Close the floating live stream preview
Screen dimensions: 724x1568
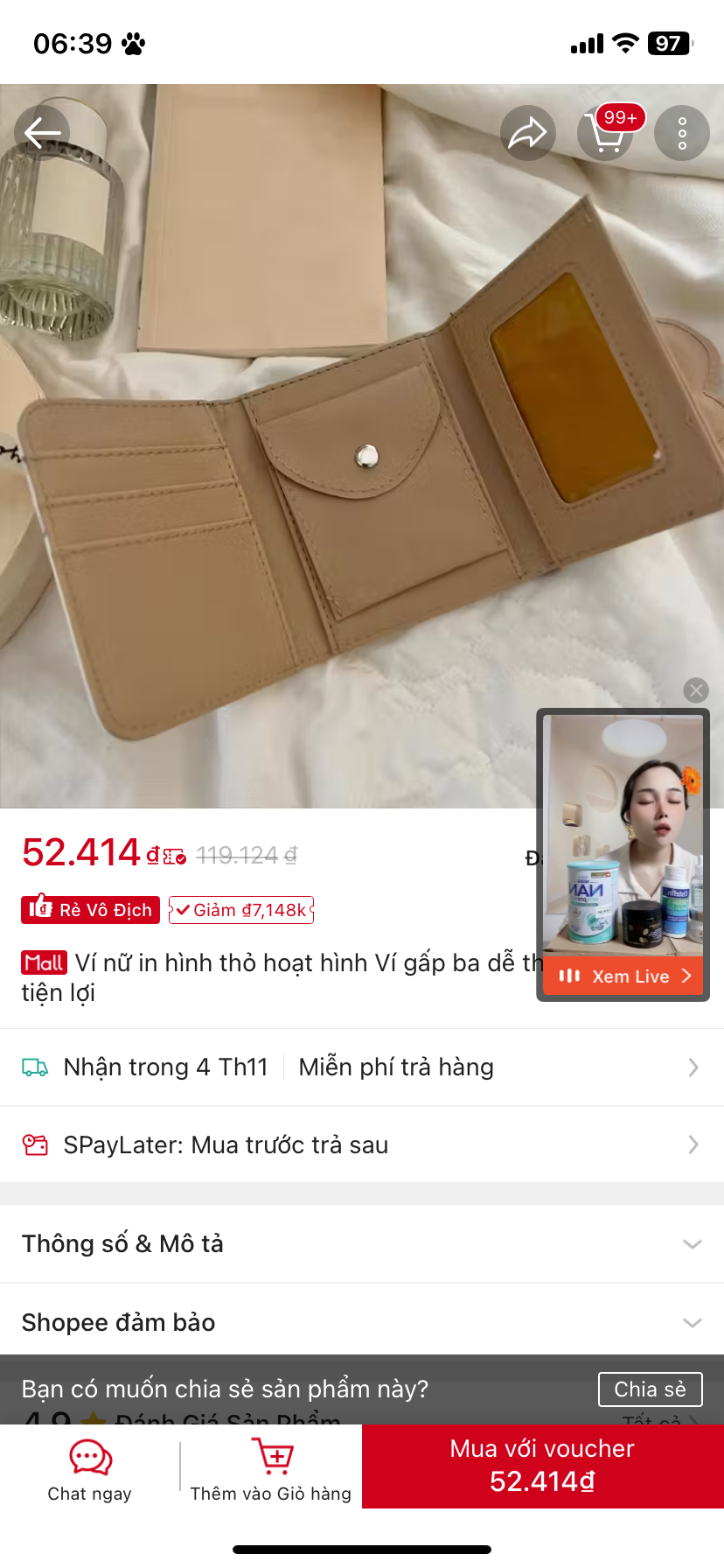696,690
